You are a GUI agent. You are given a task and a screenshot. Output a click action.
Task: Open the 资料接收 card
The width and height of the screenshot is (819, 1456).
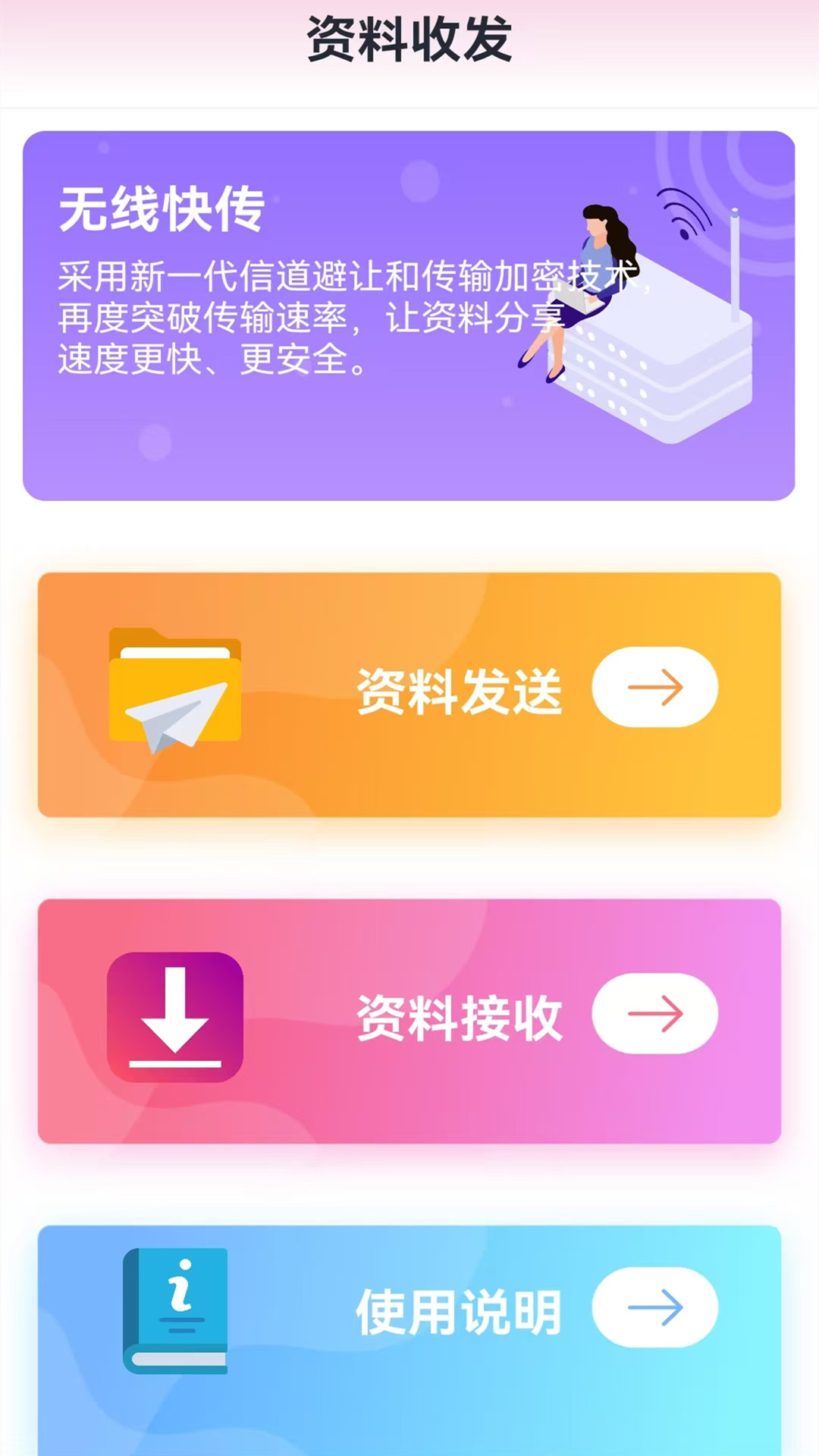pyautogui.click(x=409, y=1020)
